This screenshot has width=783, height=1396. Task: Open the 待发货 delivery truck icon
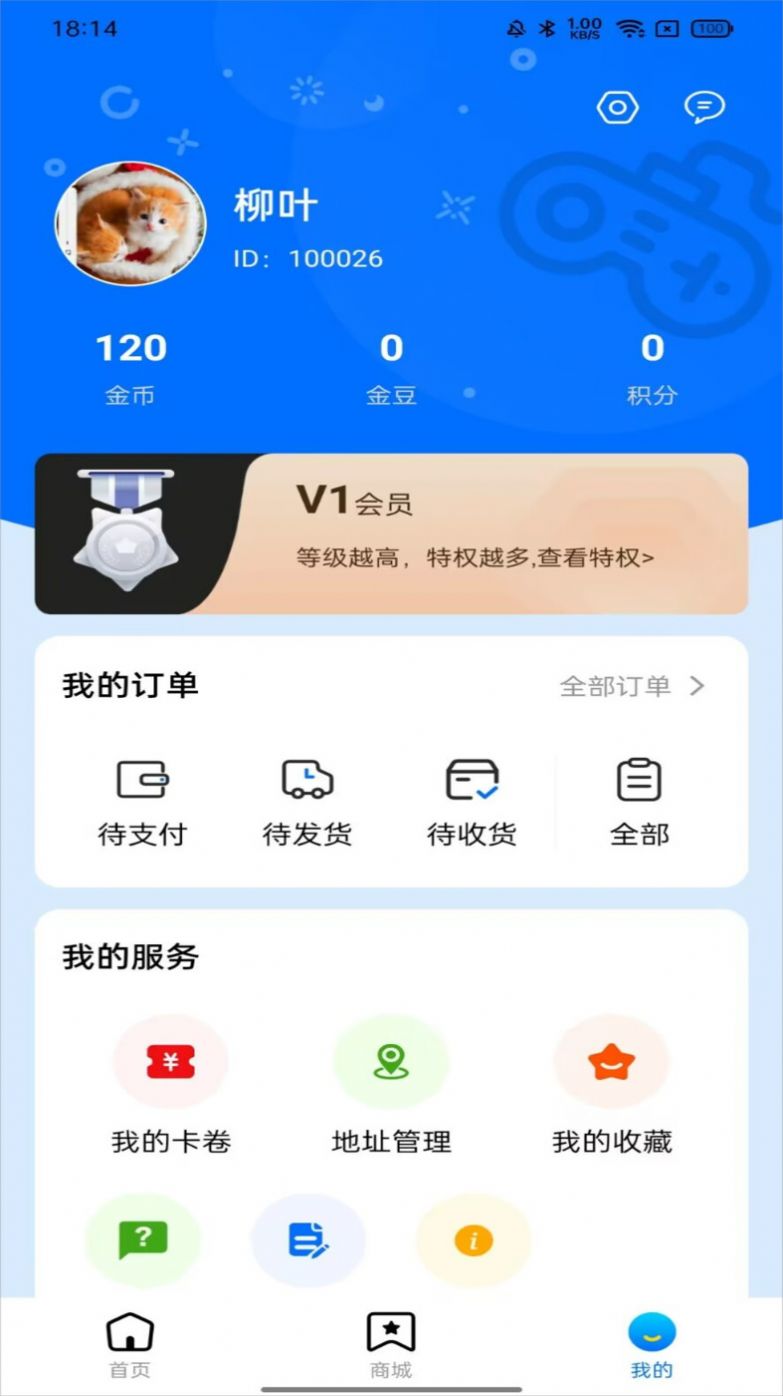pos(308,780)
